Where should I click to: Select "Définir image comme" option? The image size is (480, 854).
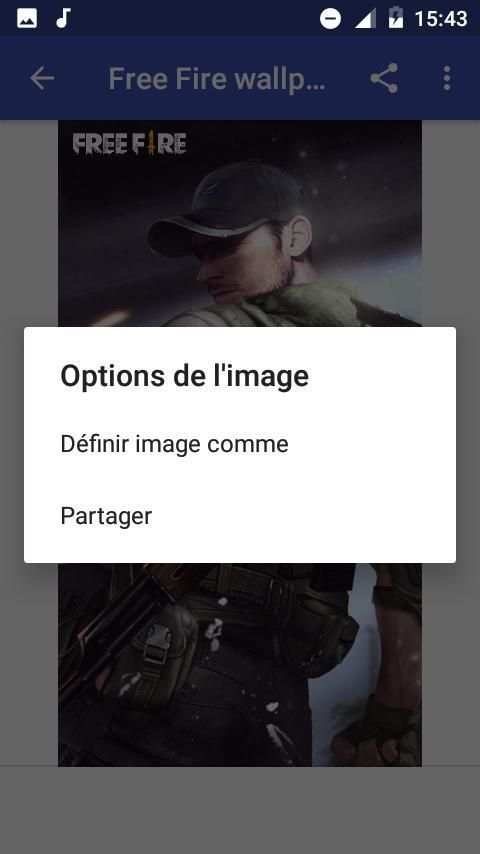point(240,444)
